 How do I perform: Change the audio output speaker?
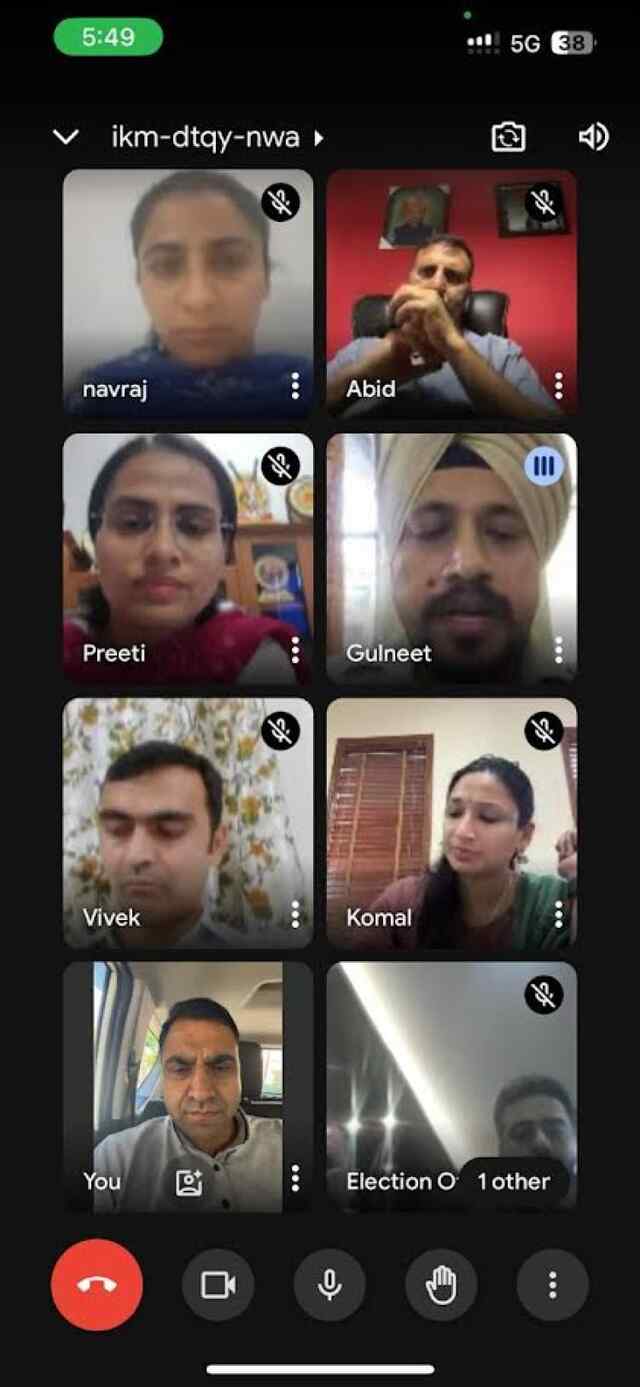[593, 137]
